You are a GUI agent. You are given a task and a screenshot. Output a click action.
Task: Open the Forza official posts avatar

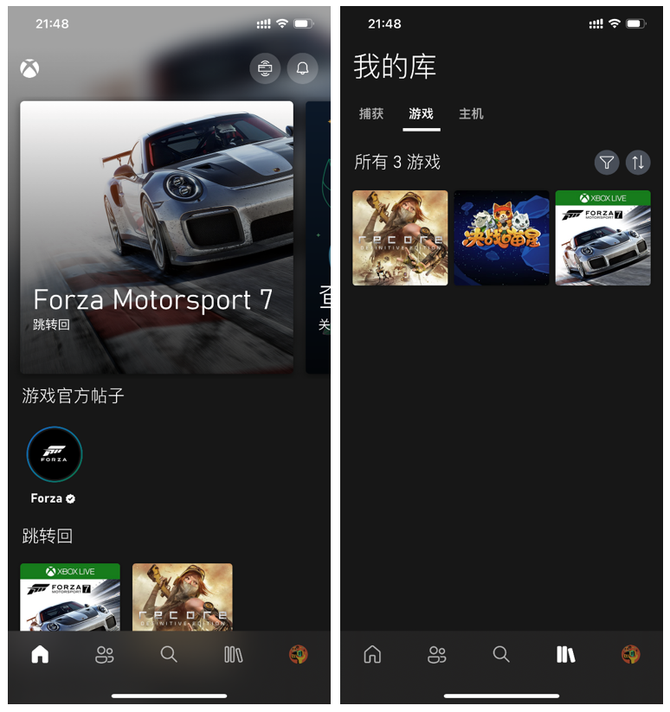pos(54,456)
